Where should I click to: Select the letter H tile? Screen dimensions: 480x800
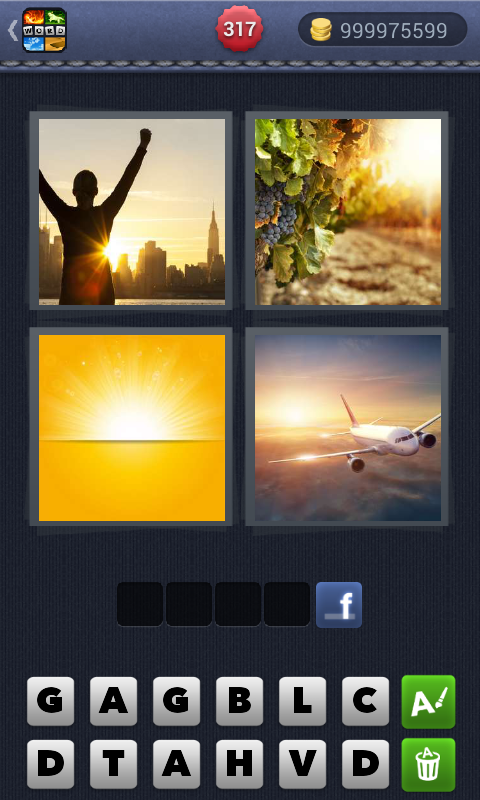(239, 764)
